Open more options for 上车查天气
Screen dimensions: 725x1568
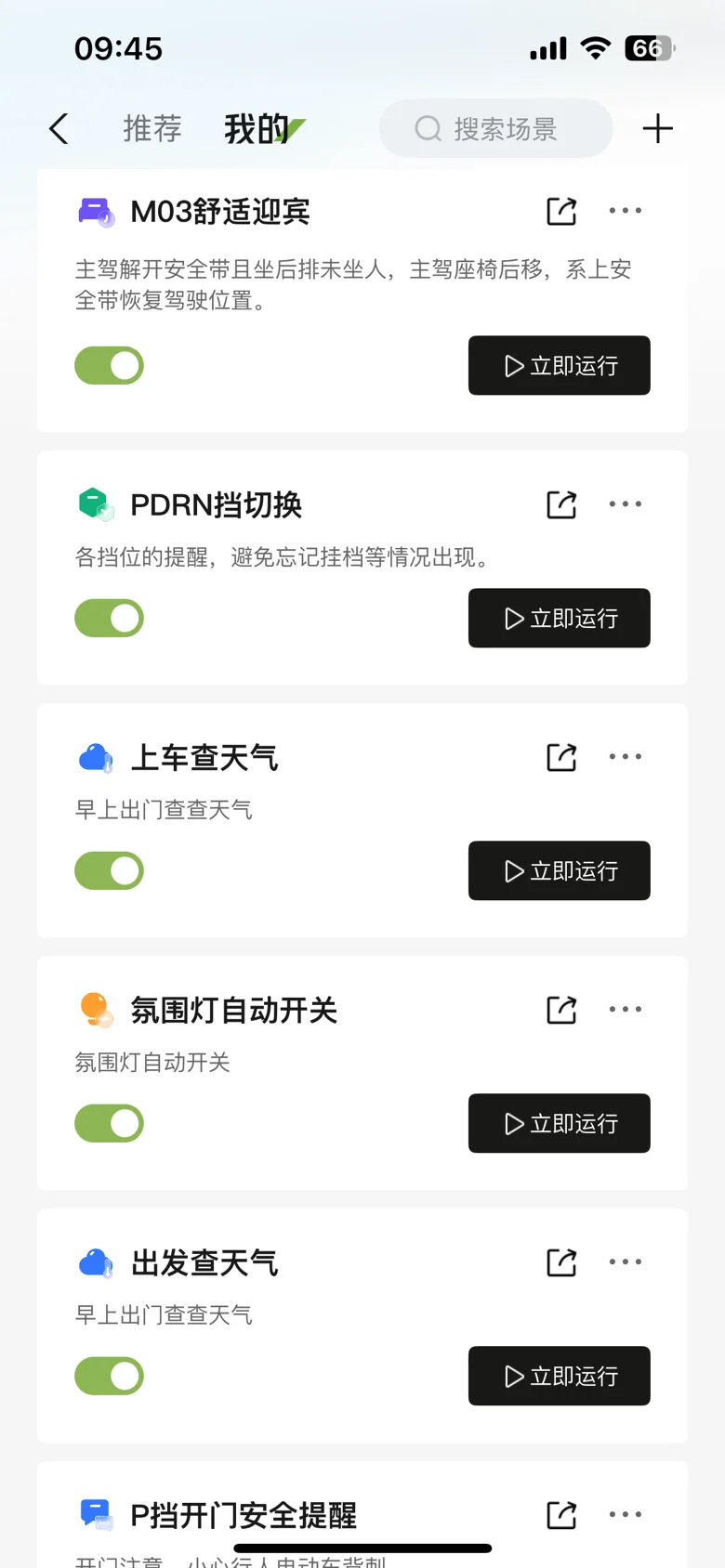(x=626, y=757)
